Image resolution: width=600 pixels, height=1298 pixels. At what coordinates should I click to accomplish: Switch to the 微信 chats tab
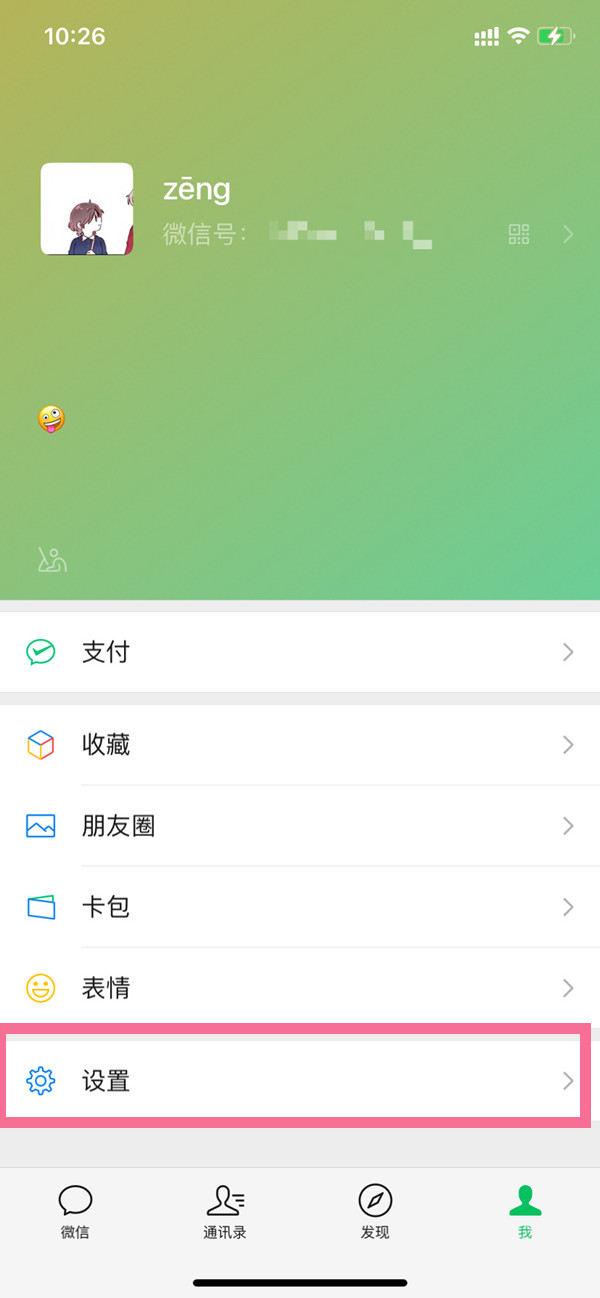[75, 1212]
